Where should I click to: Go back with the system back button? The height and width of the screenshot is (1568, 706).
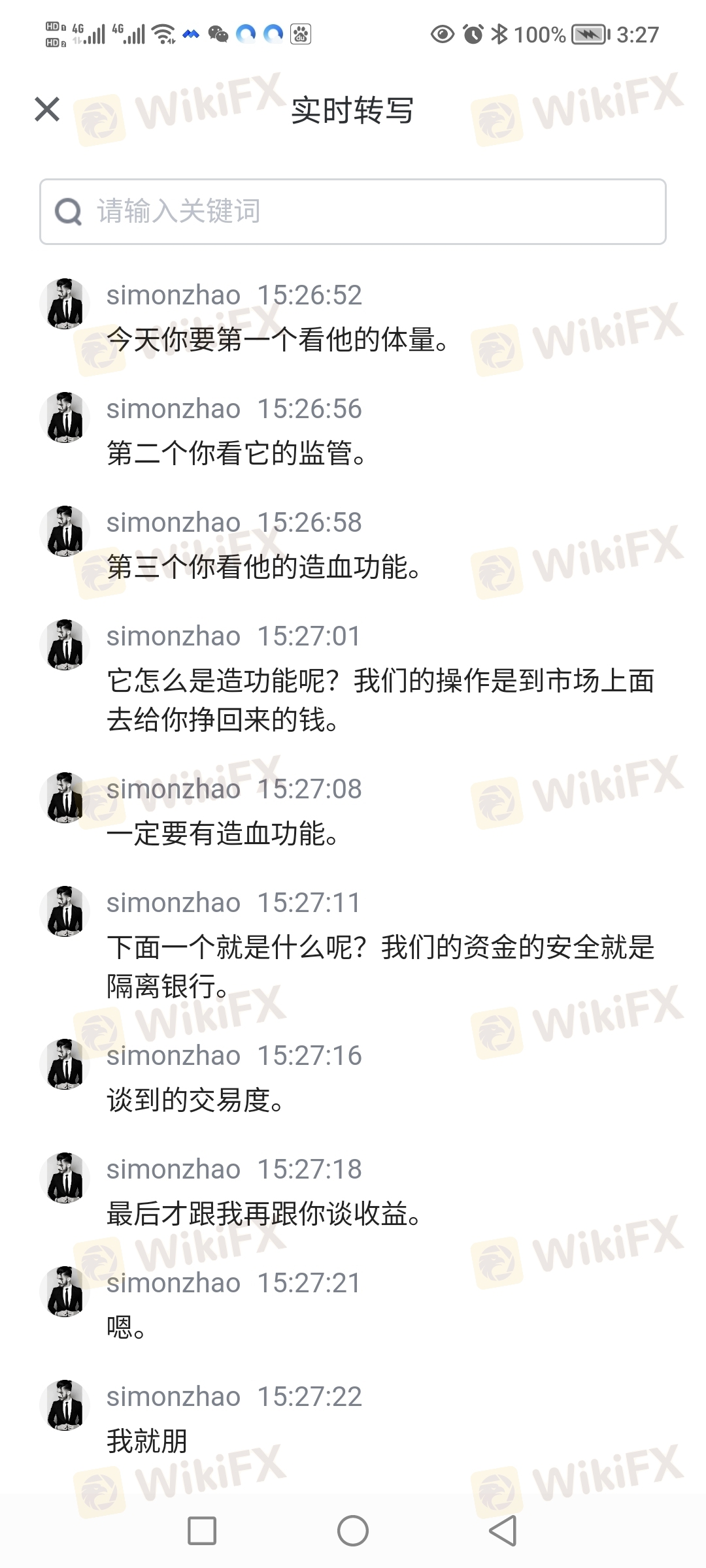(x=503, y=1531)
